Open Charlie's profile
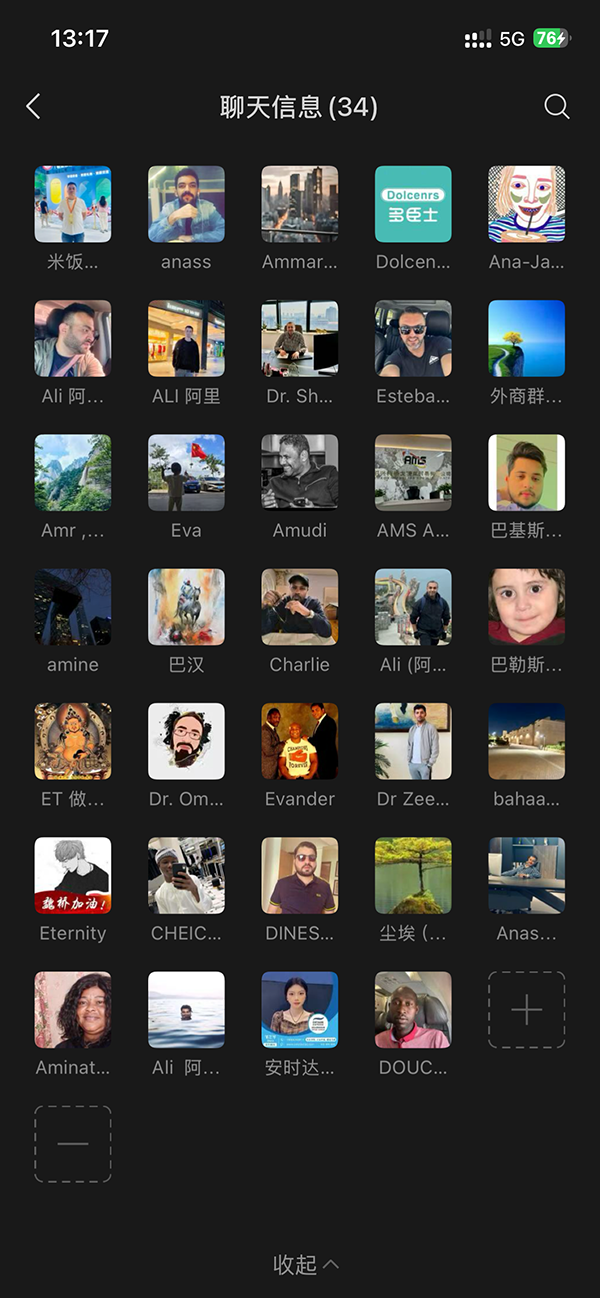The height and width of the screenshot is (1298, 600). [x=300, y=607]
